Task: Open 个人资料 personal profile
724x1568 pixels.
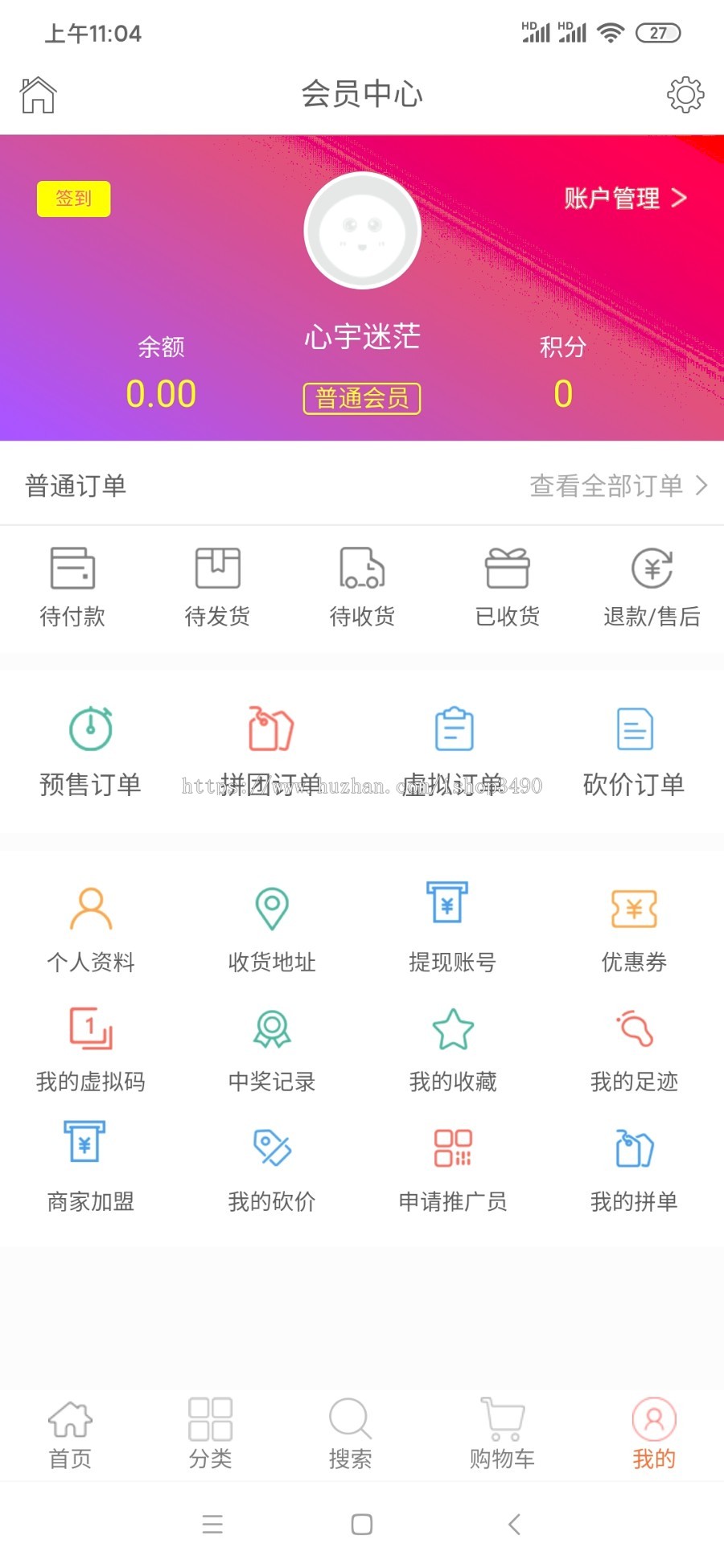Action: coord(90,929)
